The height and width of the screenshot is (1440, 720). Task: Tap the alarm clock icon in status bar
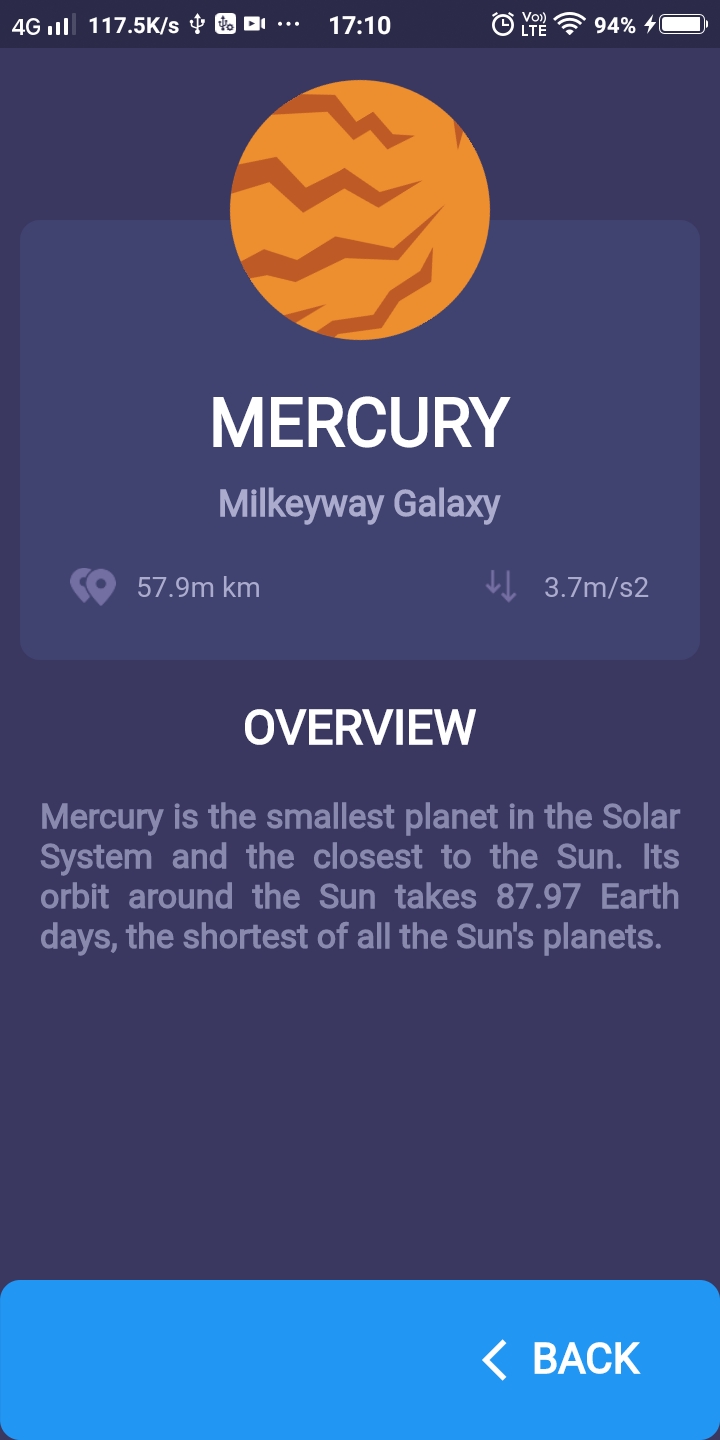click(x=502, y=24)
